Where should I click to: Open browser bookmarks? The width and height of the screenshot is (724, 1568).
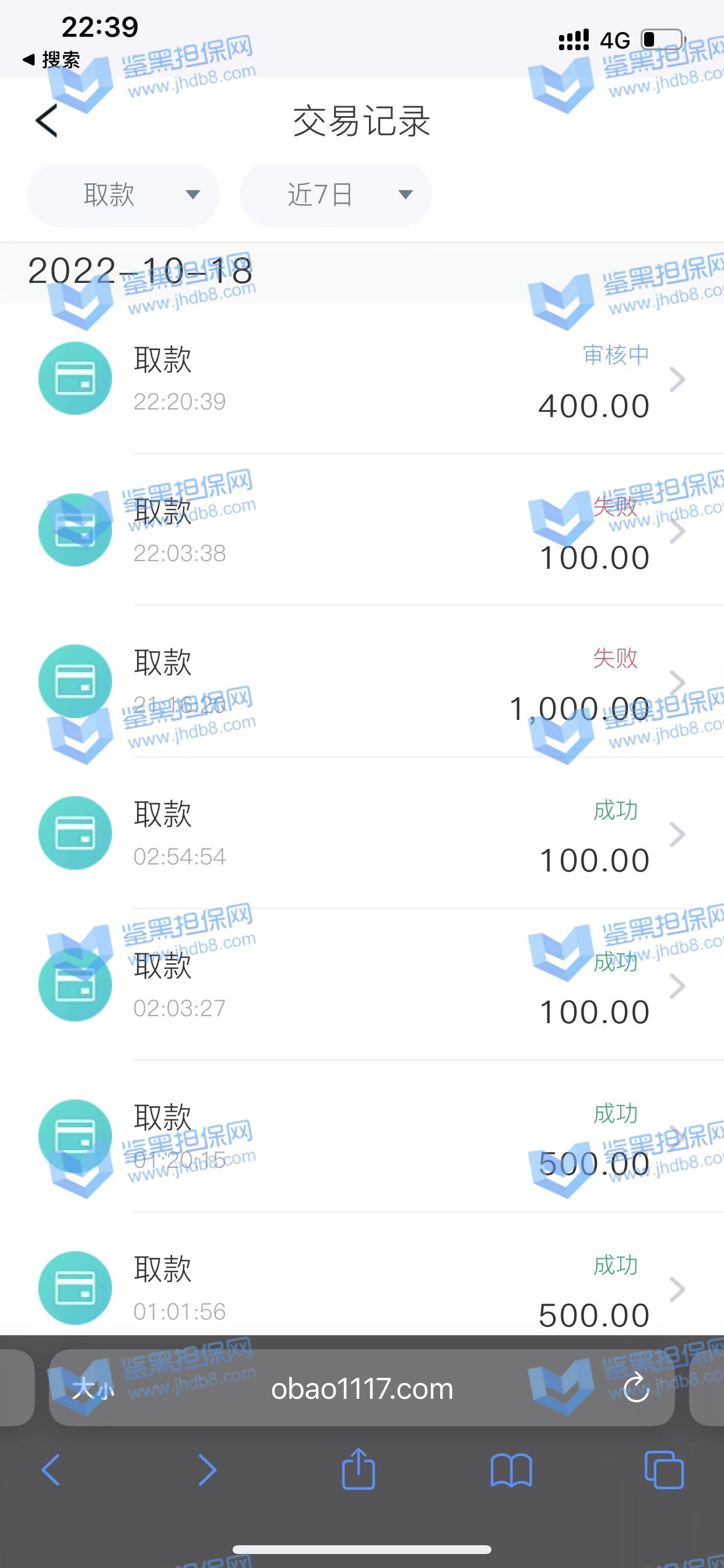tap(511, 1470)
